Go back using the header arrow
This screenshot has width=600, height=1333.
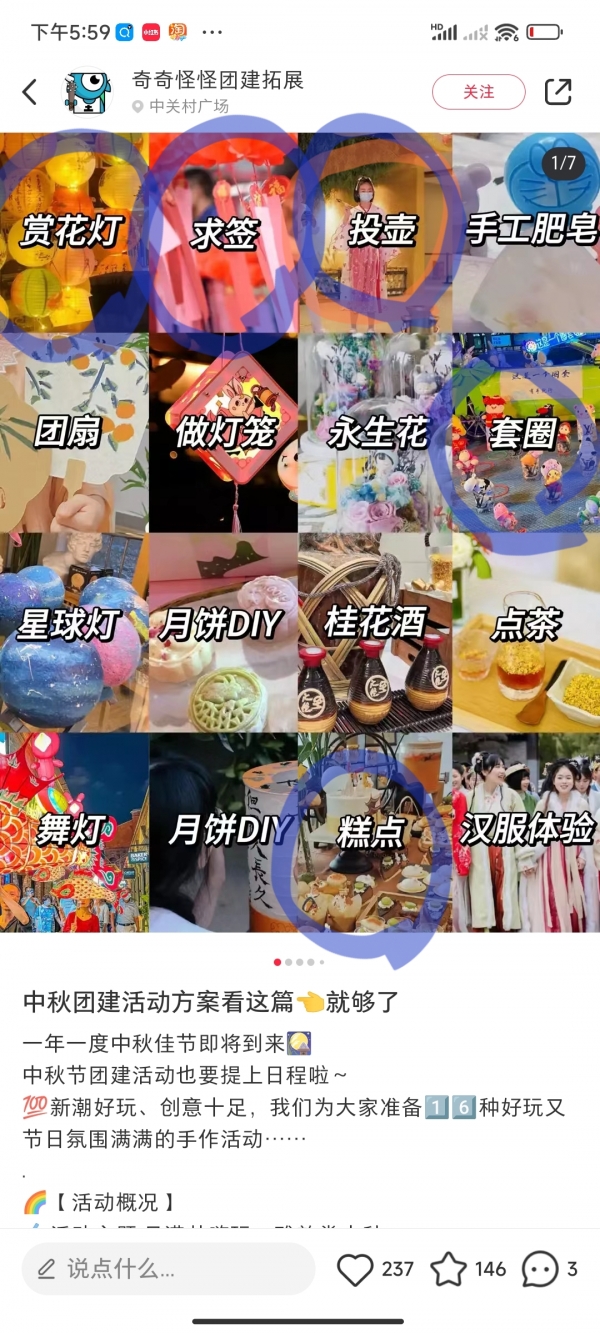(x=30, y=92)
